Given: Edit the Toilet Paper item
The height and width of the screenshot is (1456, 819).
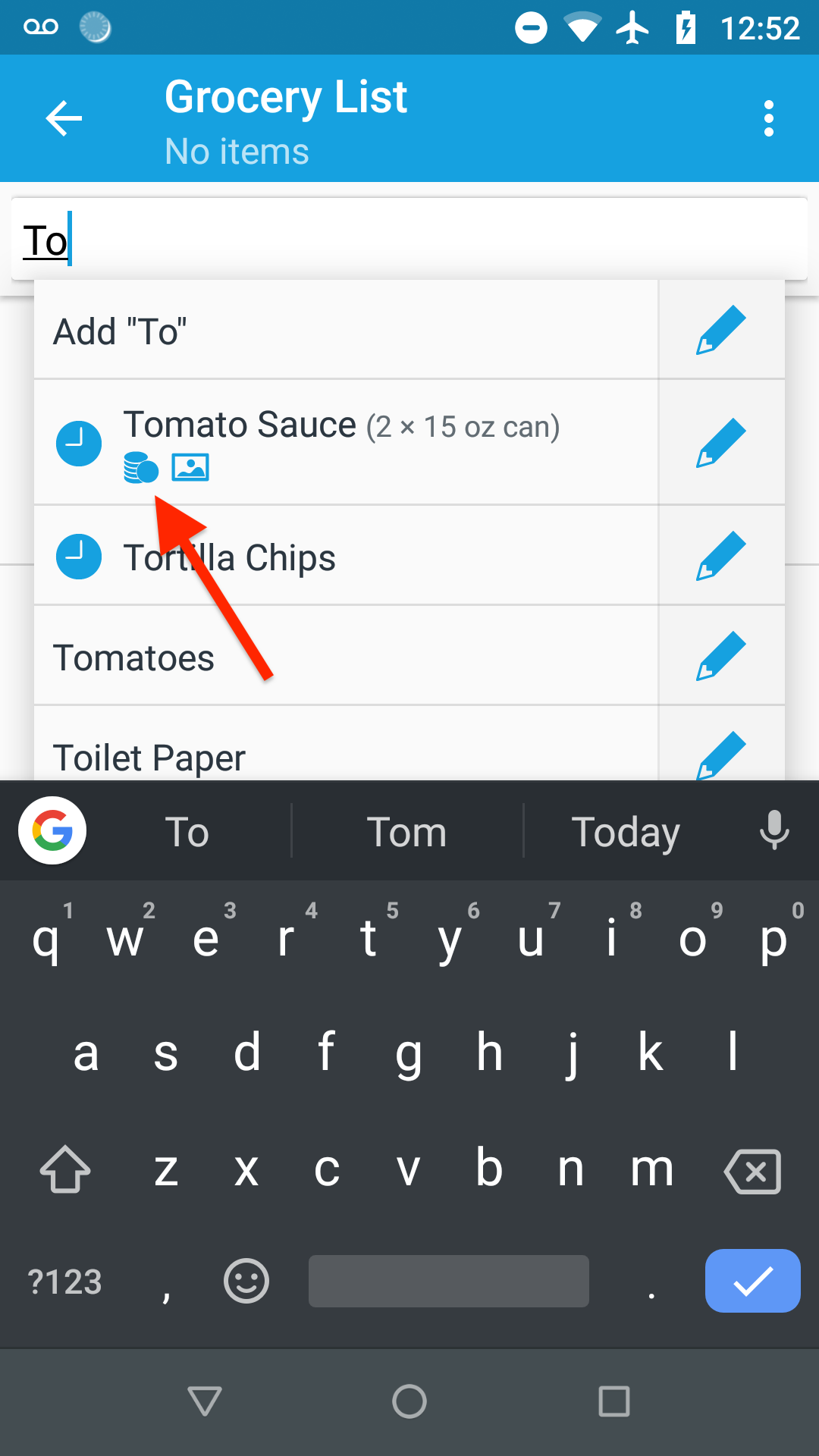Looking at the screenshot, I should [721, 754].
